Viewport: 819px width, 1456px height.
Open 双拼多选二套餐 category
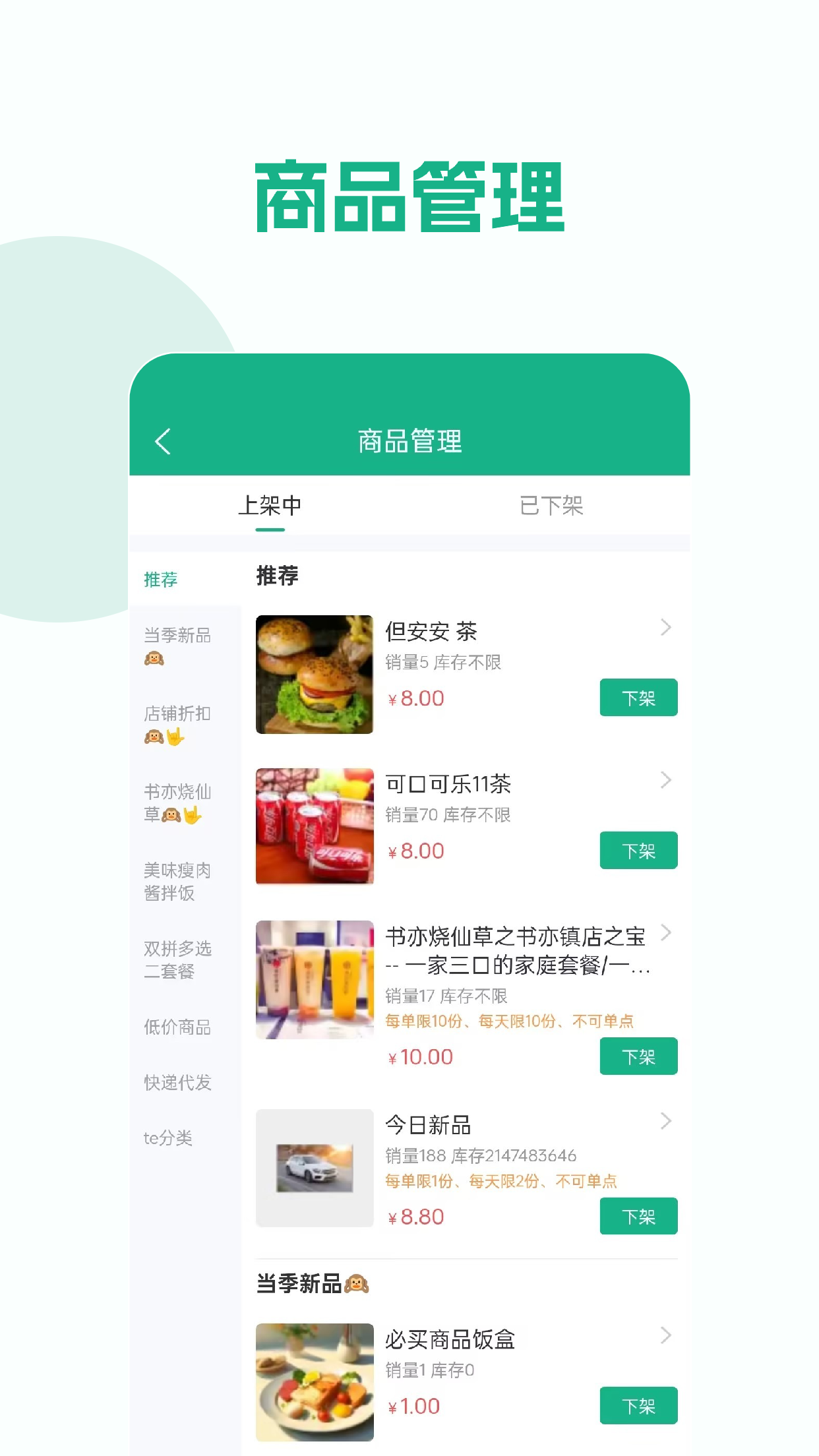pos(178,959)
